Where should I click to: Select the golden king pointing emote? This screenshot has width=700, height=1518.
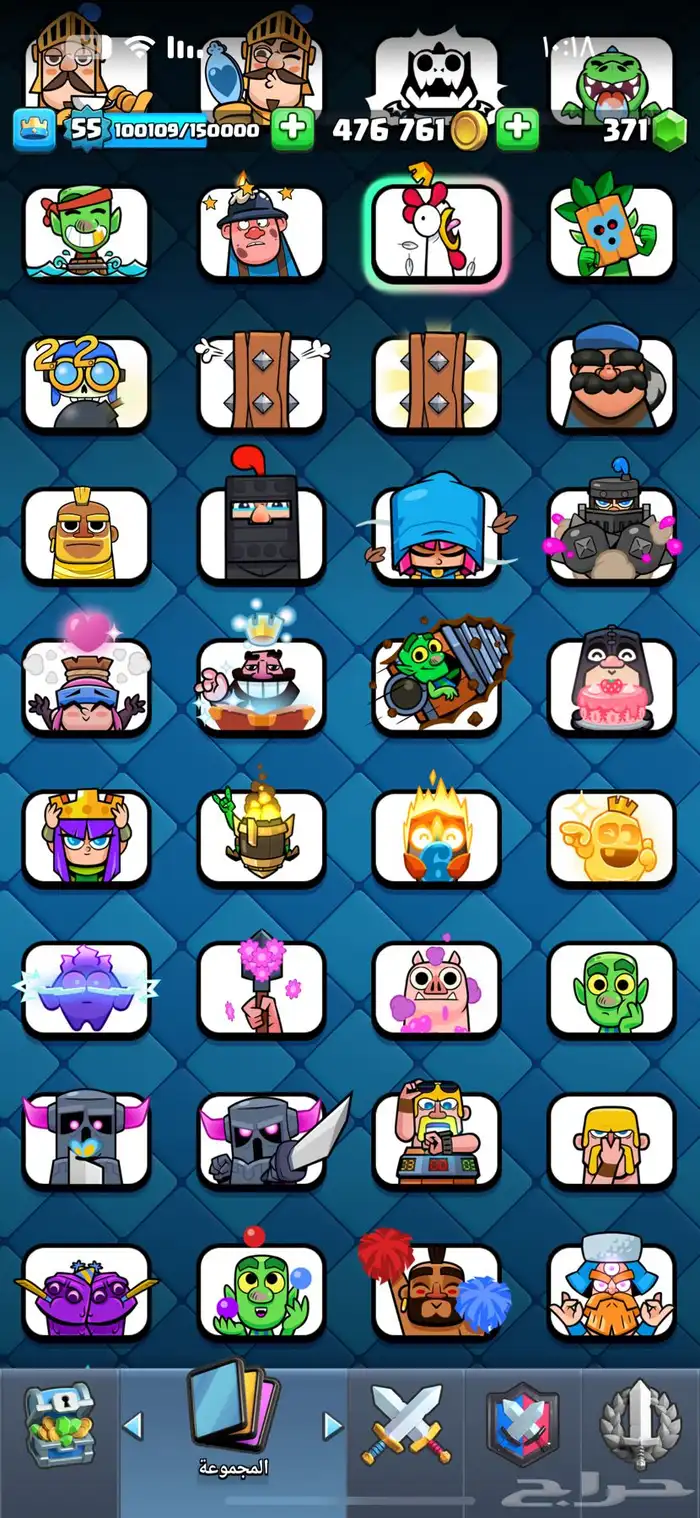[611, 838]
